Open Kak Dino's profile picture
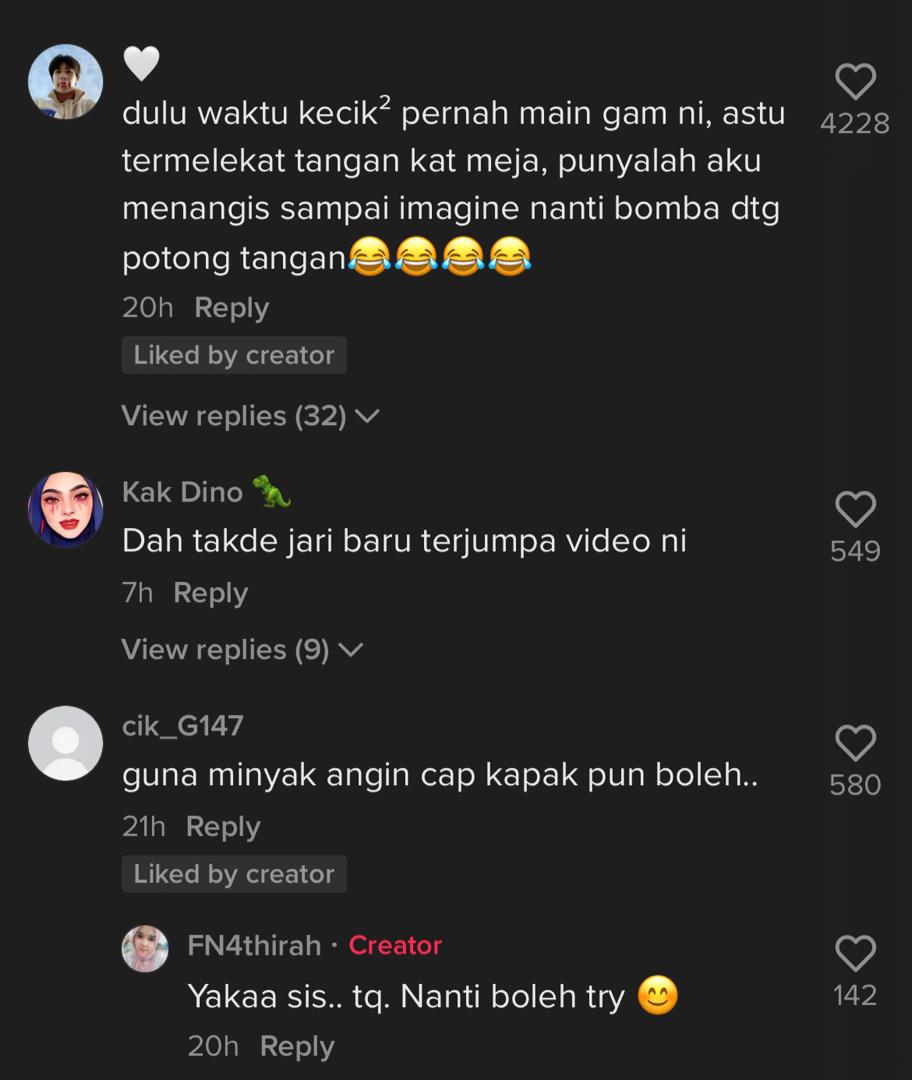Screen dimensions: 912x1080 pos(65,510)
